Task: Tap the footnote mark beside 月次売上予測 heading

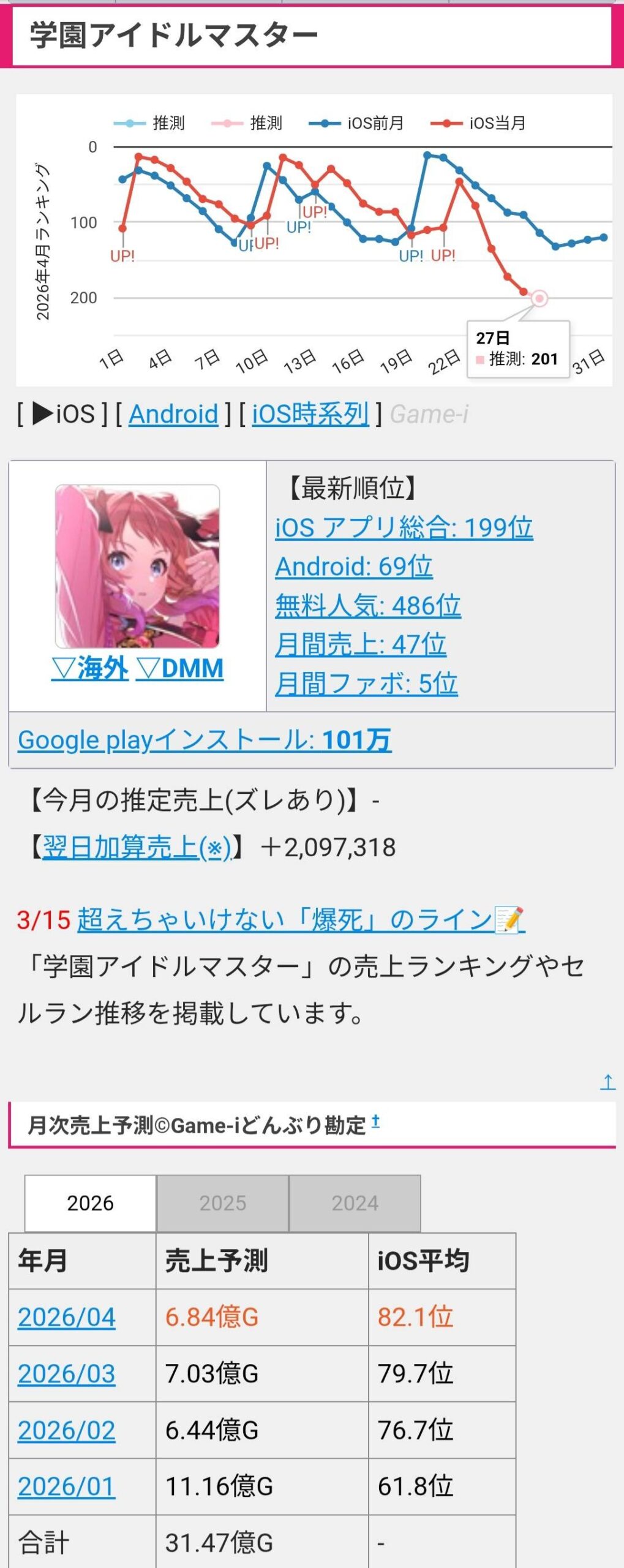Action: [x=375, y=1121]
